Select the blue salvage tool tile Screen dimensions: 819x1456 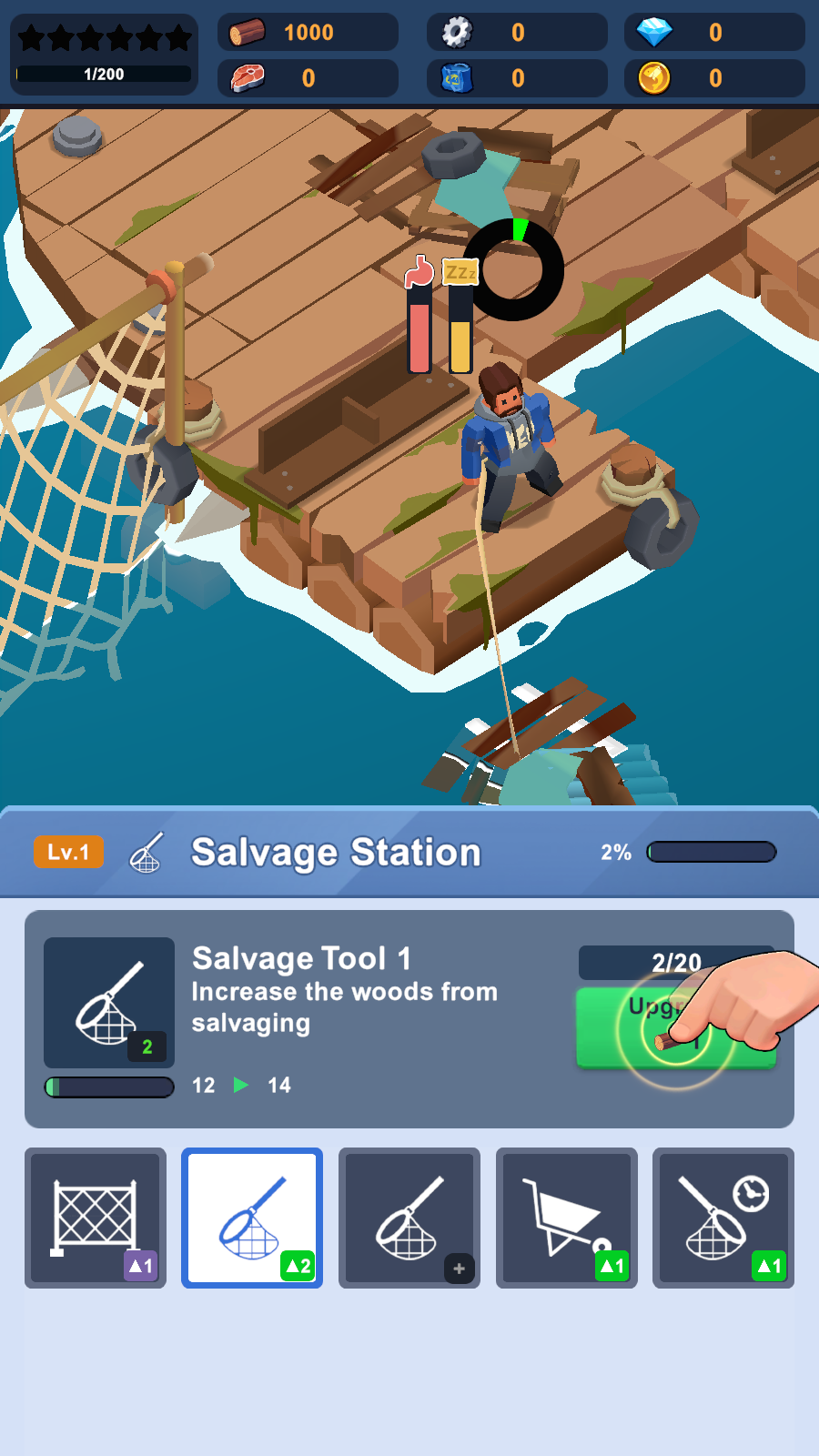click(x=252, y=1218)
